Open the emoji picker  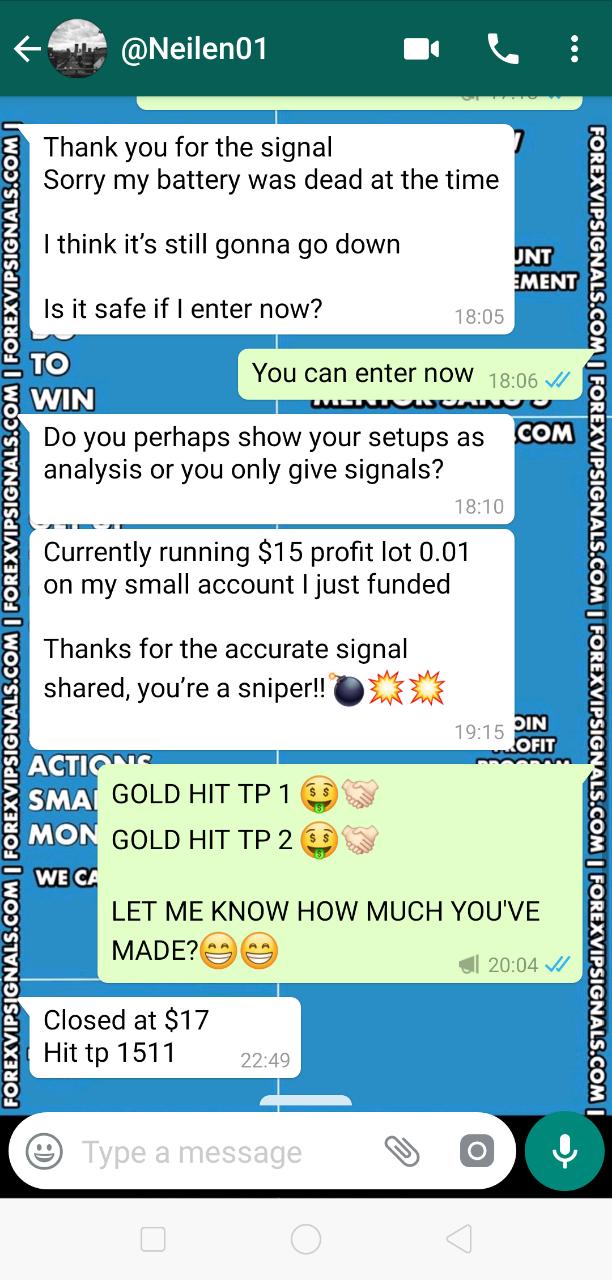44,1151
